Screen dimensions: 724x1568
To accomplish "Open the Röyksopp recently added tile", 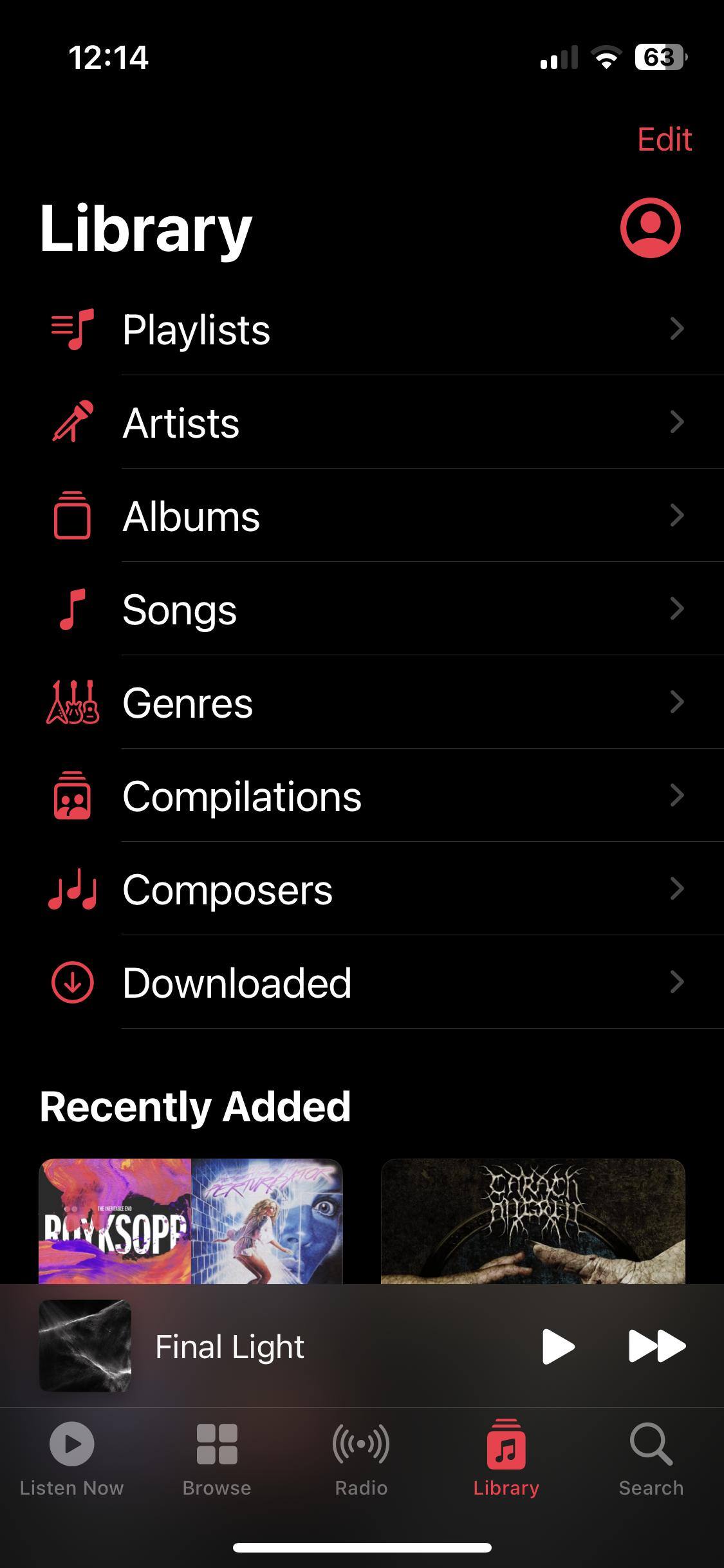I will pos(190,1221).
